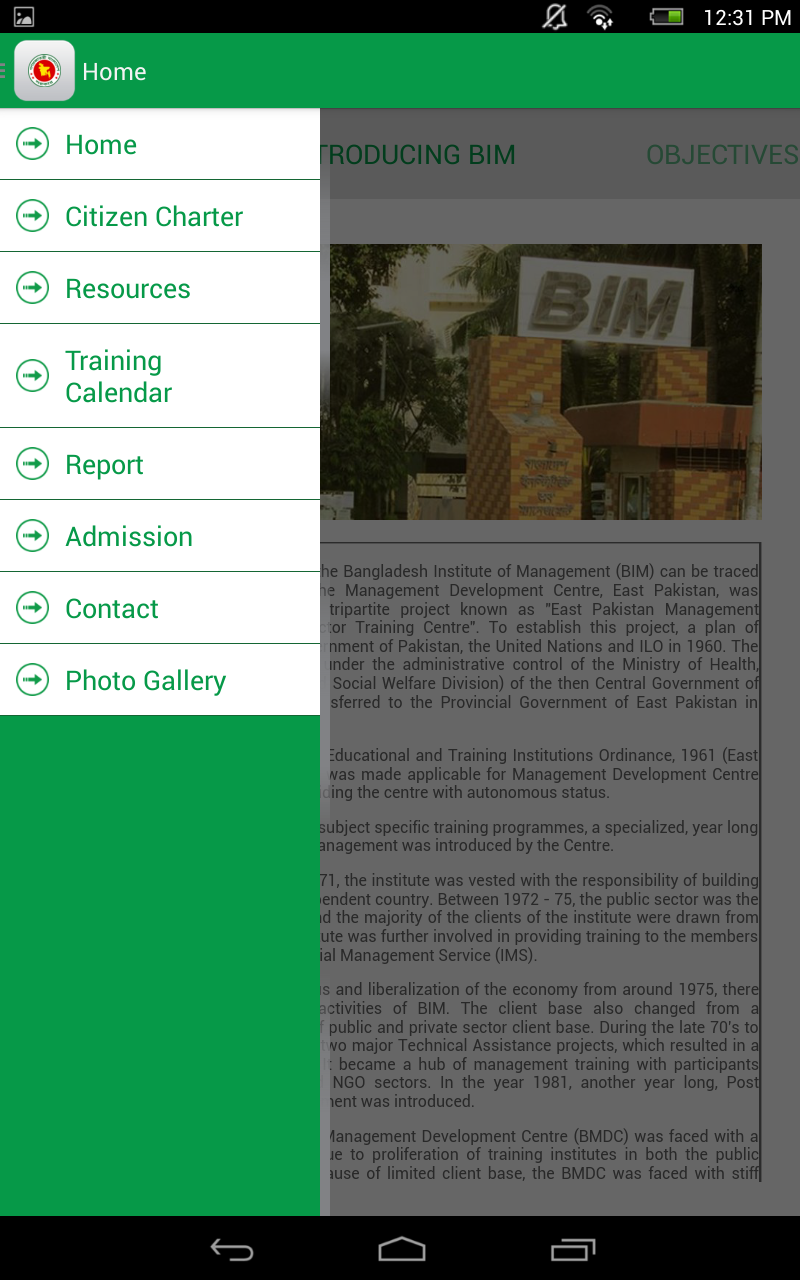Select Home in the drawer menu
This screenshot has width=800, height=1280.
tap(160, 145)
